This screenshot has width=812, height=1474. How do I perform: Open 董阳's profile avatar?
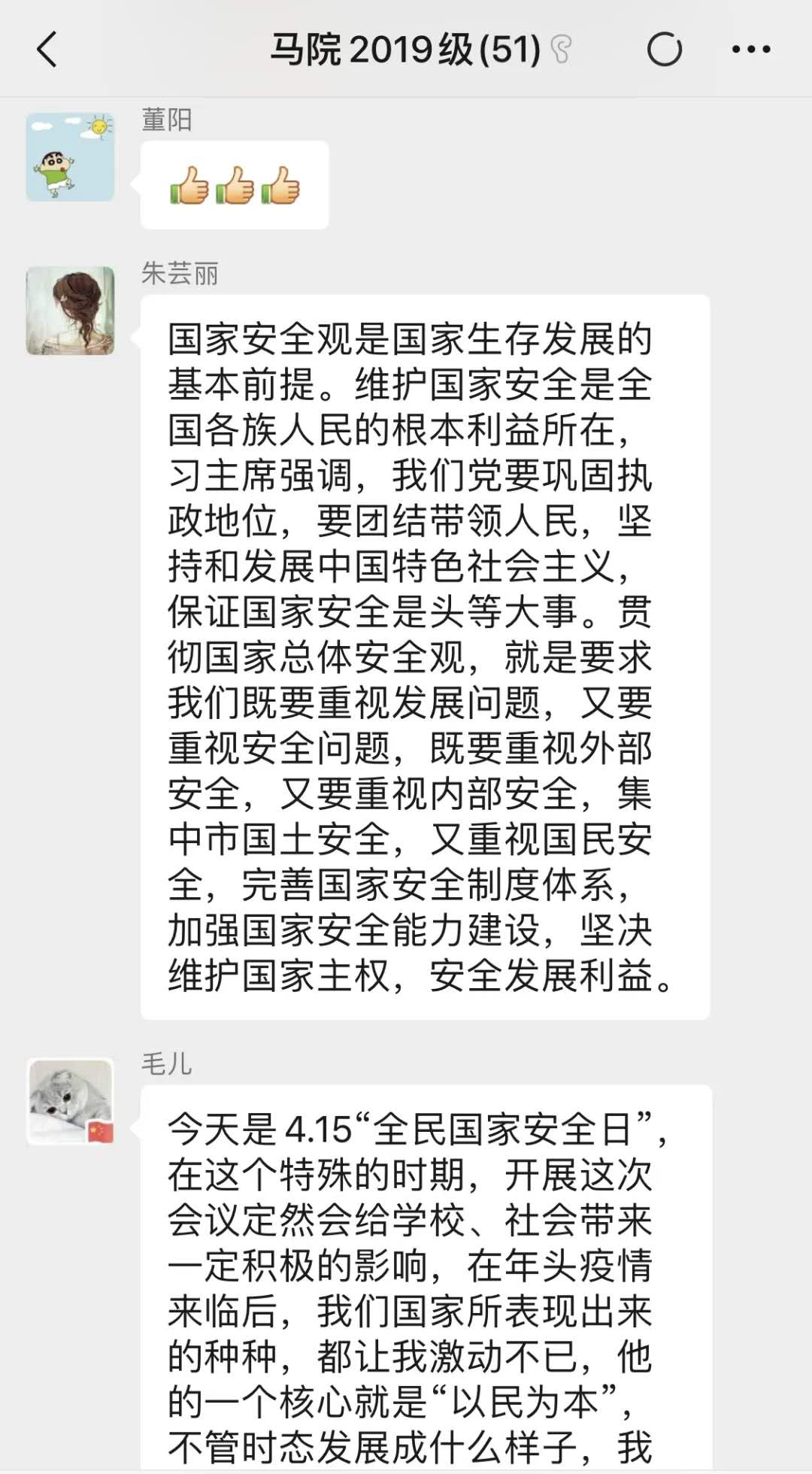coord(71,157)
